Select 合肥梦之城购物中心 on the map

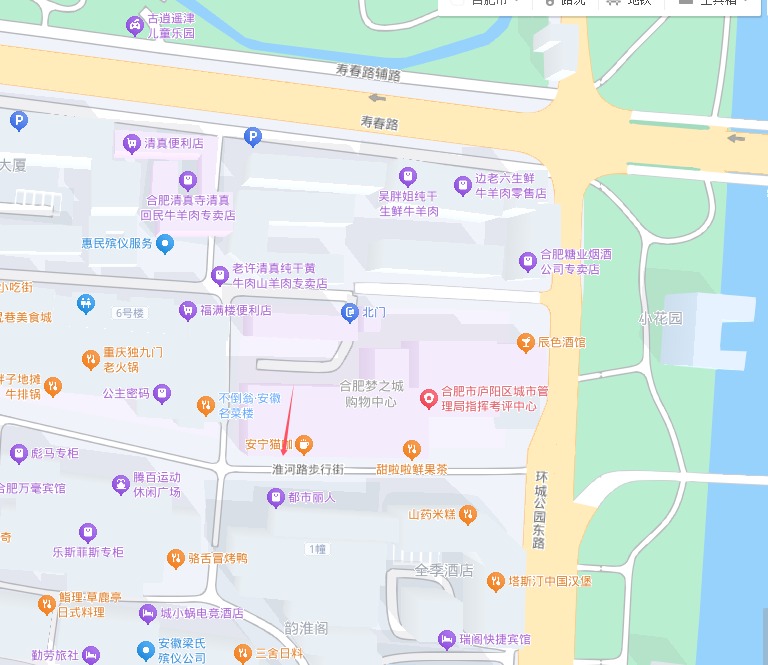[371, 393]
